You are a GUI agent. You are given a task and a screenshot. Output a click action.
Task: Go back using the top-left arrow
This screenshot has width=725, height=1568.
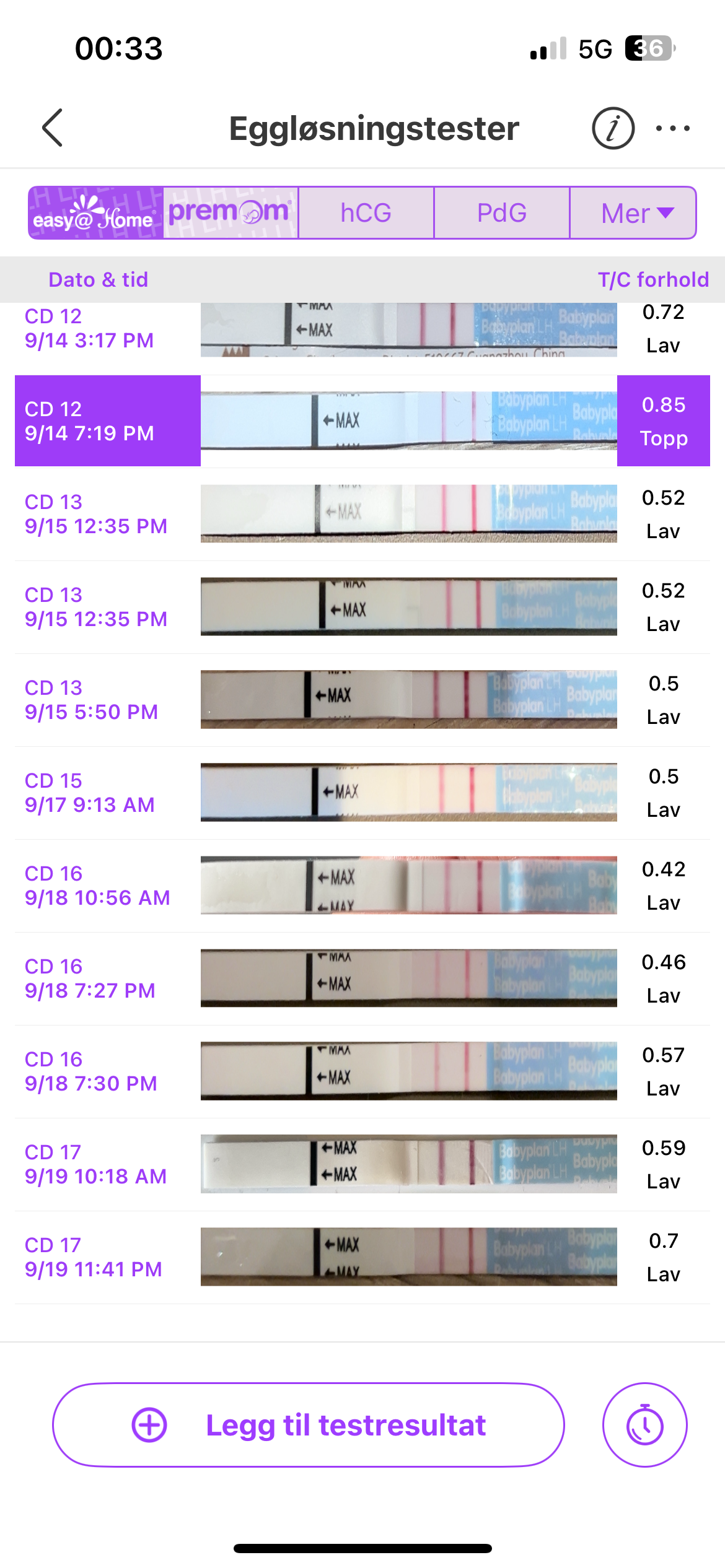[53, 128]
